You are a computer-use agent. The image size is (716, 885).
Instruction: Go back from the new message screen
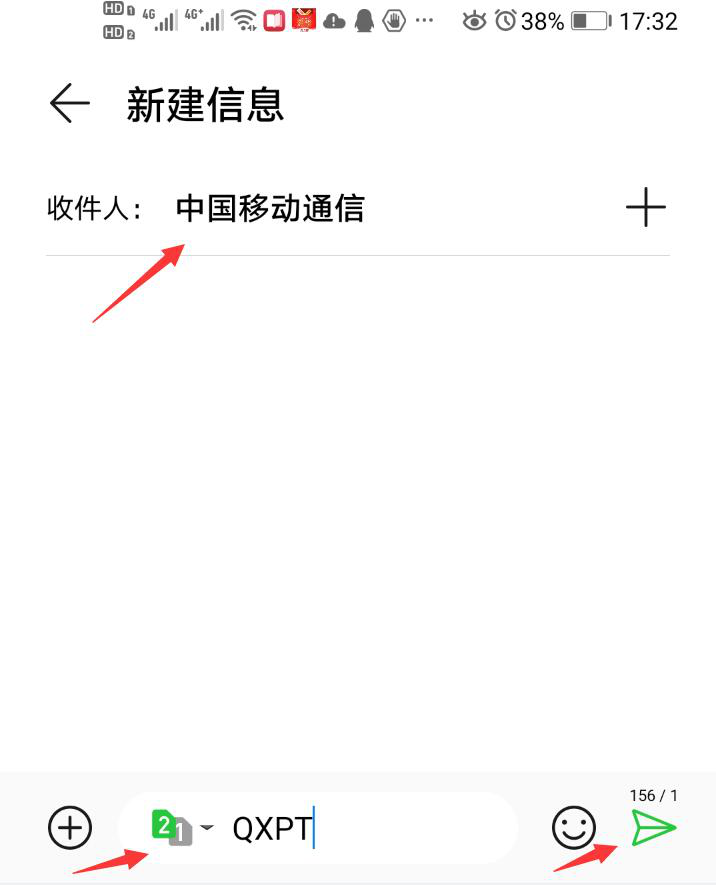69,103
